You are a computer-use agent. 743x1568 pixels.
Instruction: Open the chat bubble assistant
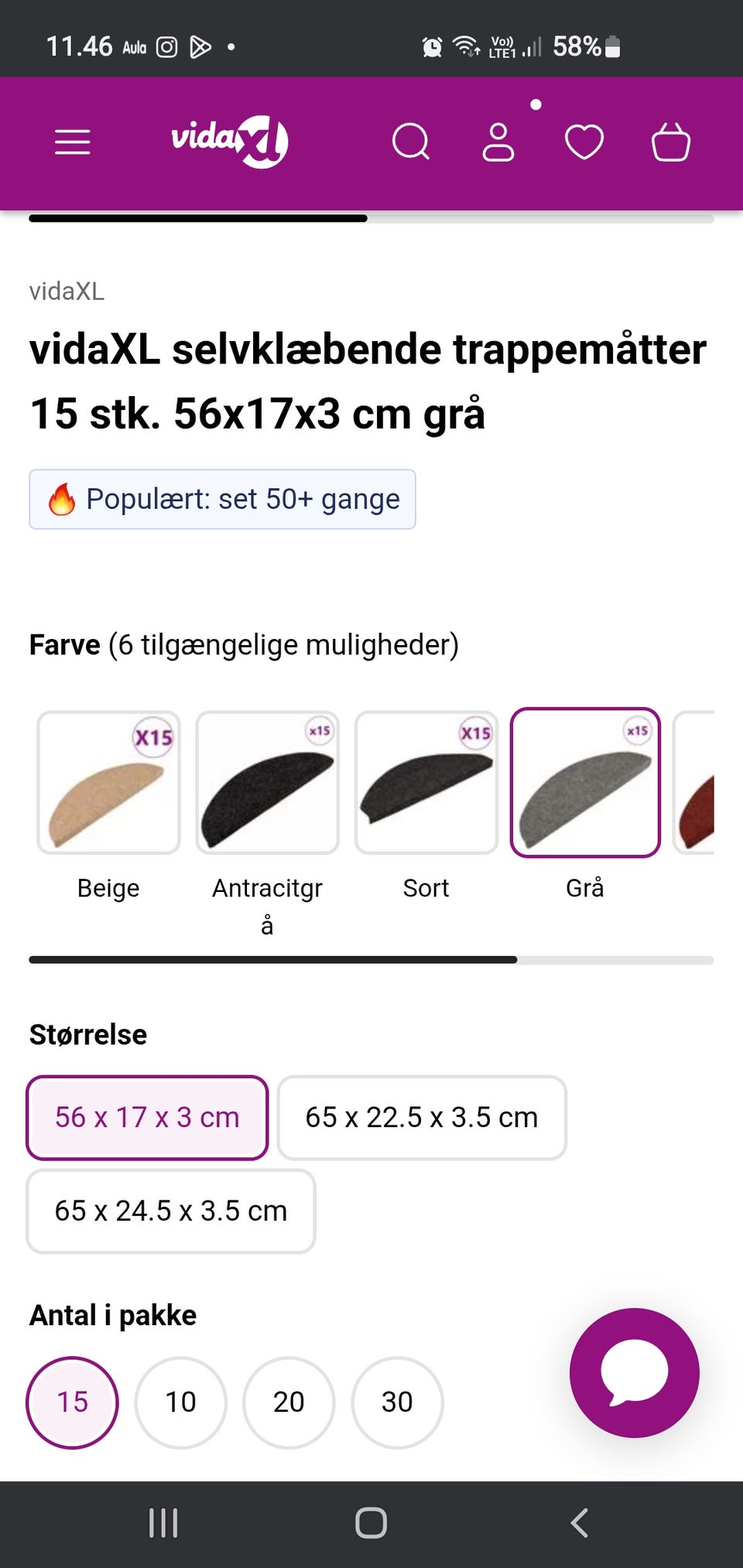(x=633, y=1372)
